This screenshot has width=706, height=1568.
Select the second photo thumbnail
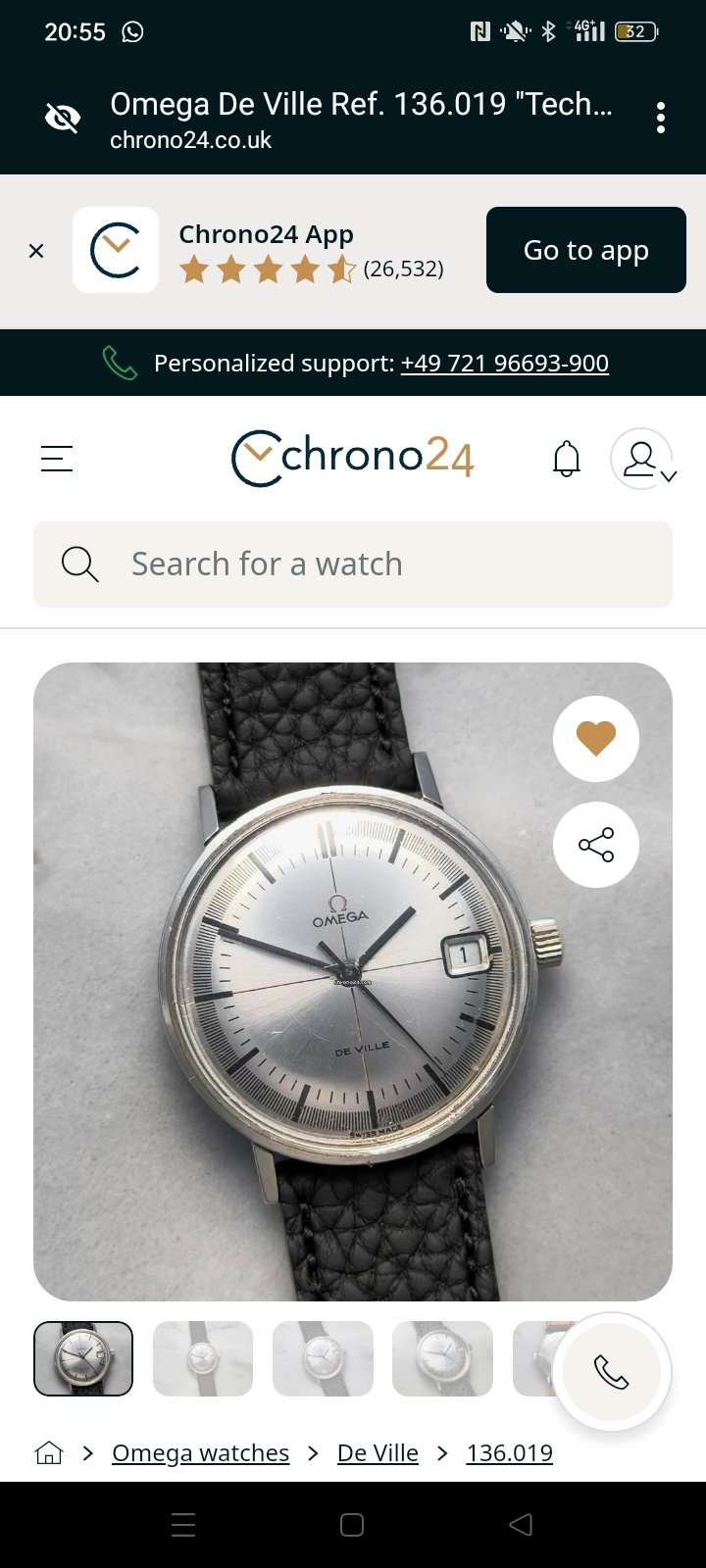[203, 1358]
